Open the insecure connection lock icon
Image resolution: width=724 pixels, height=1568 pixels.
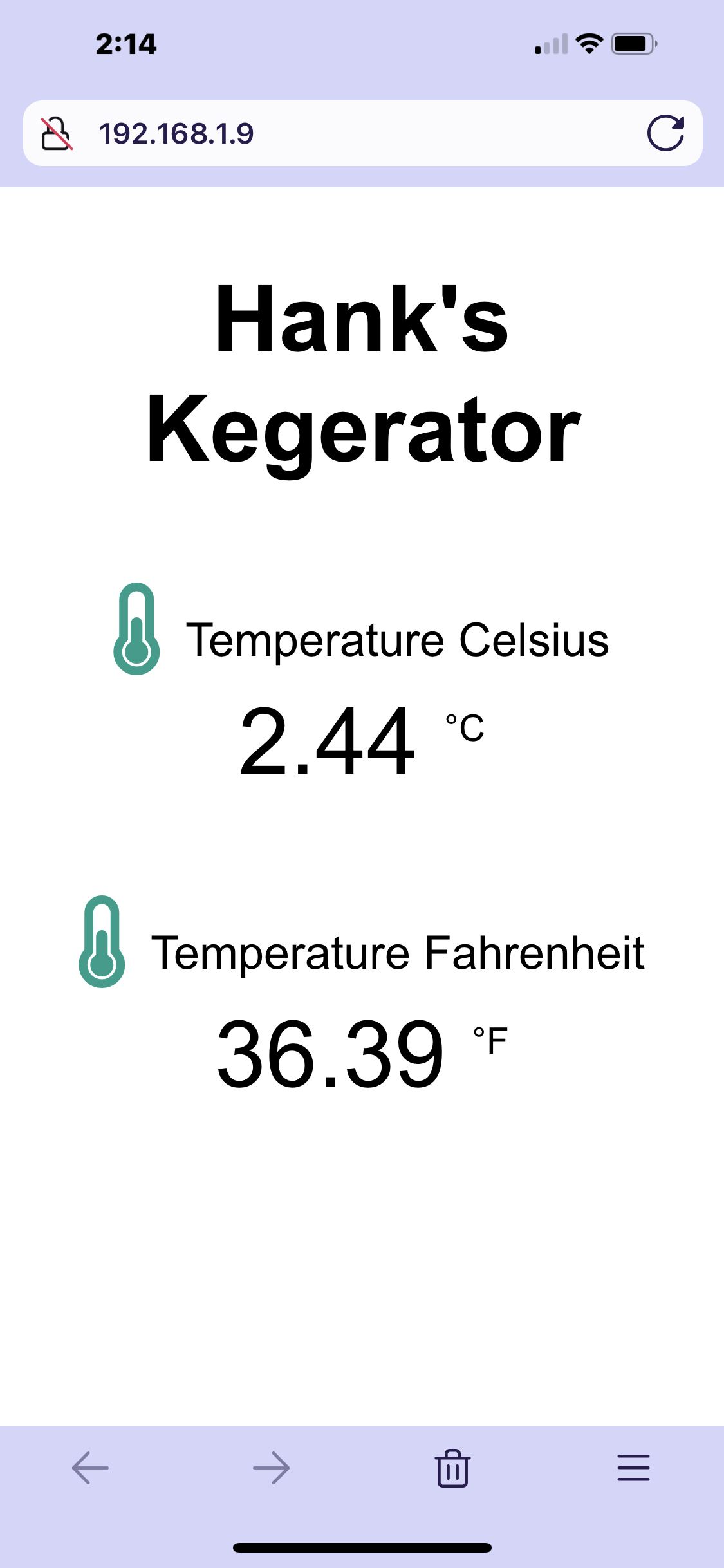[x=57, y=133]
